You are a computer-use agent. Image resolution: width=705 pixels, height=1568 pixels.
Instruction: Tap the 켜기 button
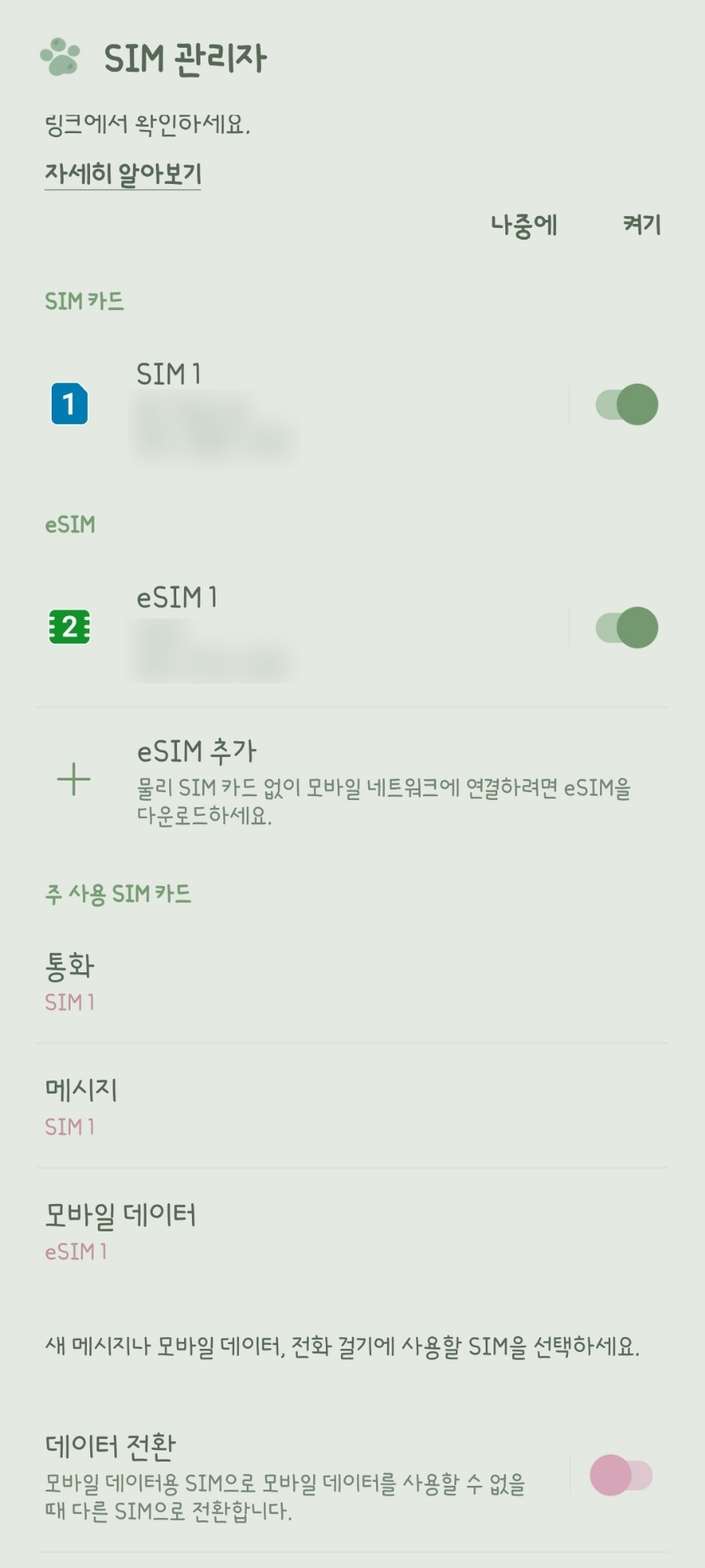(x=642, y=225)
